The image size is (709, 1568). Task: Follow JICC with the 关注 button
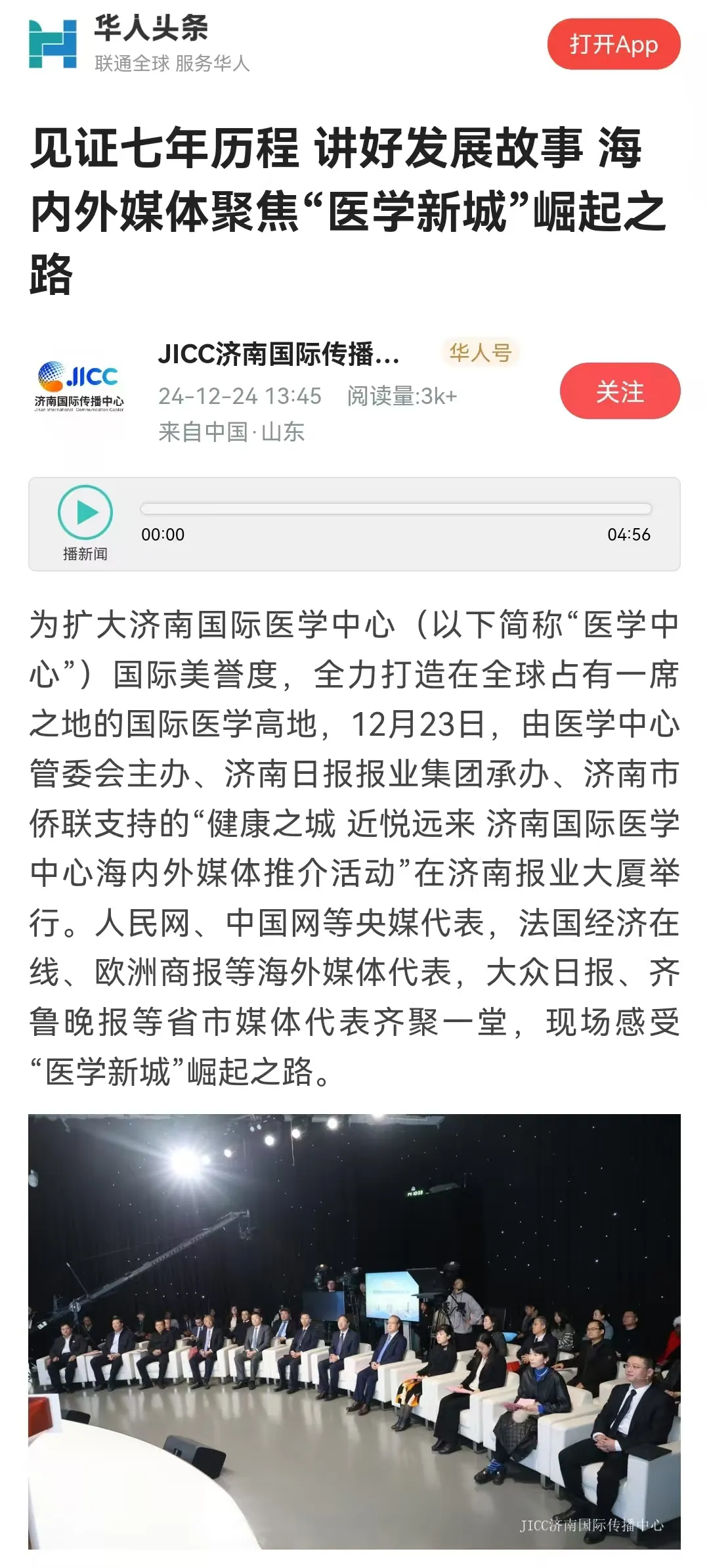click(x=620, y=392)
